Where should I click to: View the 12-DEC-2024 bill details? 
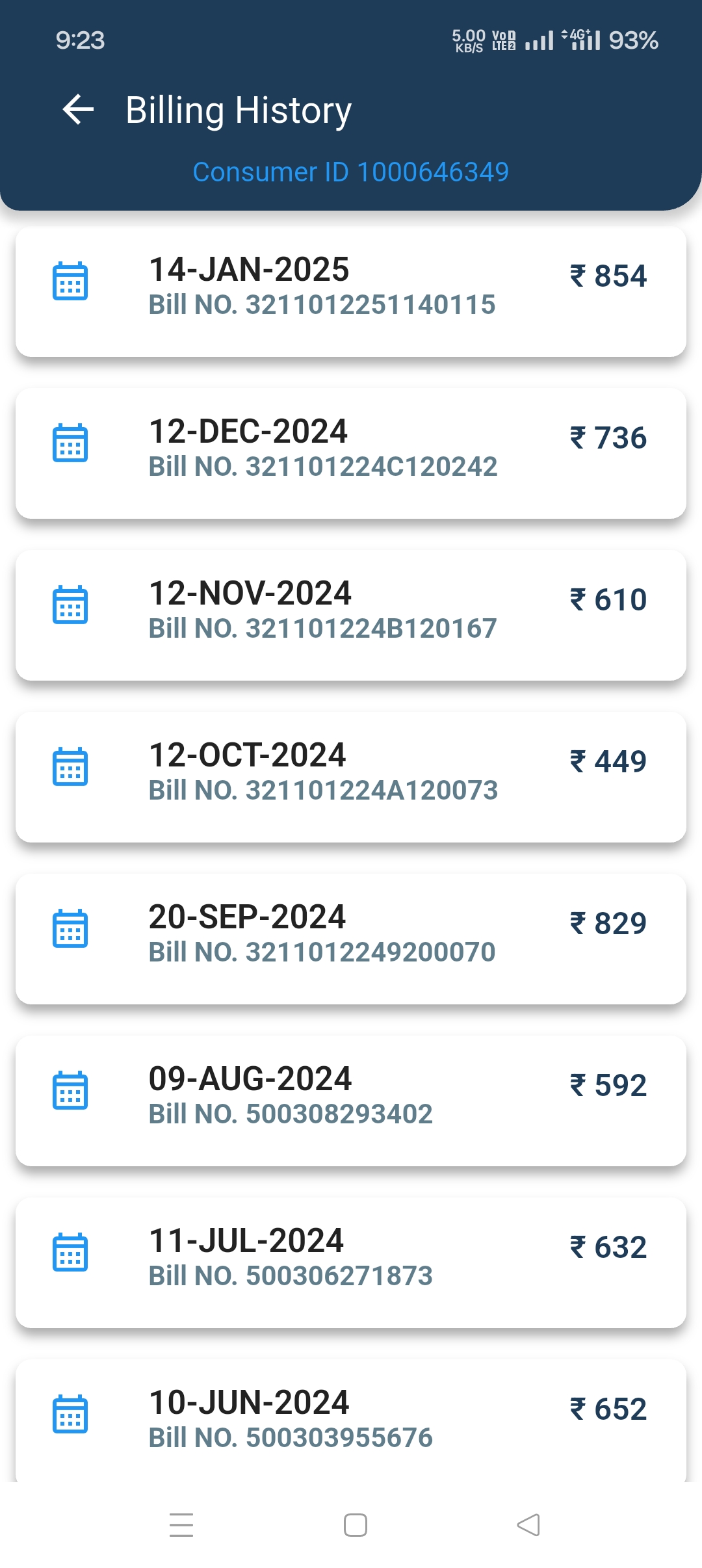[x=351, y=454]
